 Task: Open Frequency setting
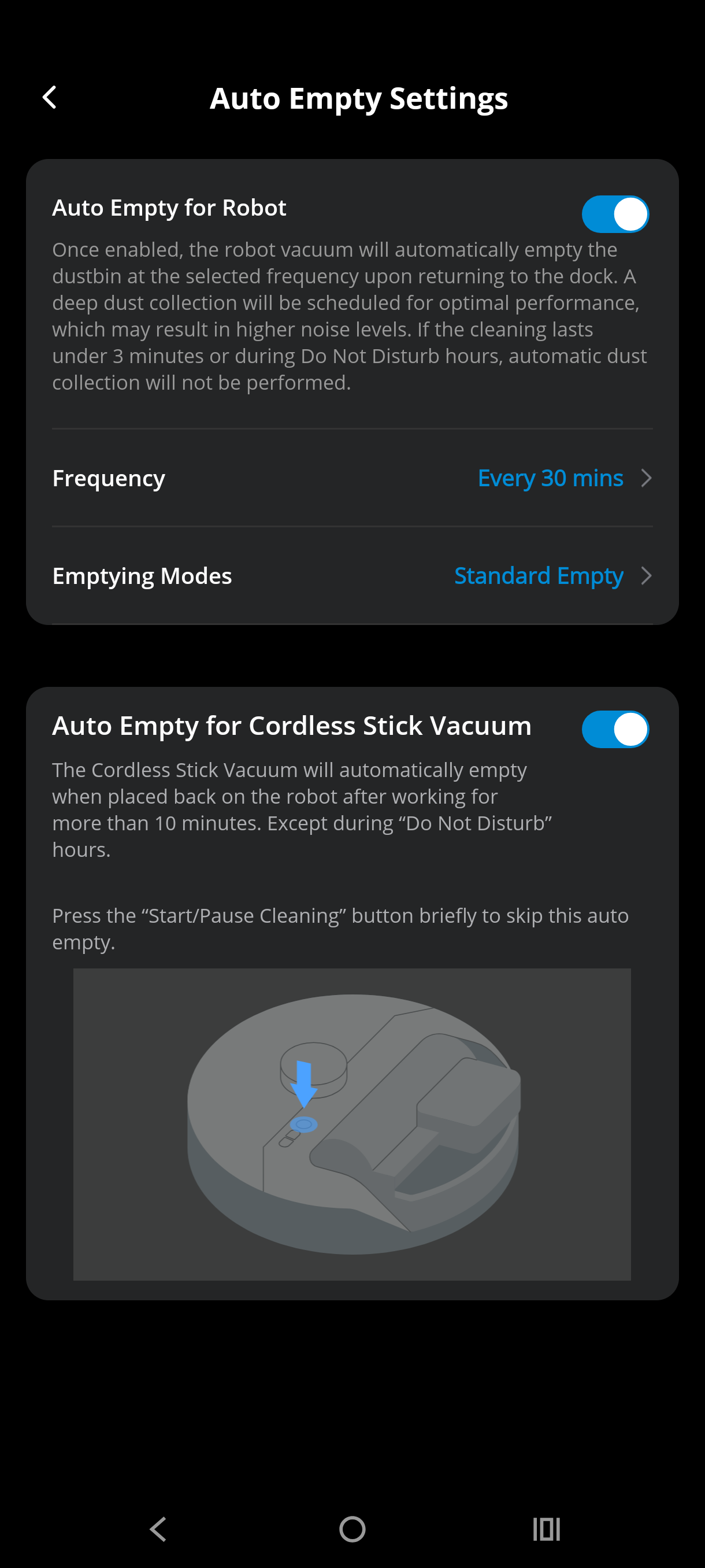tap(352, 478)
